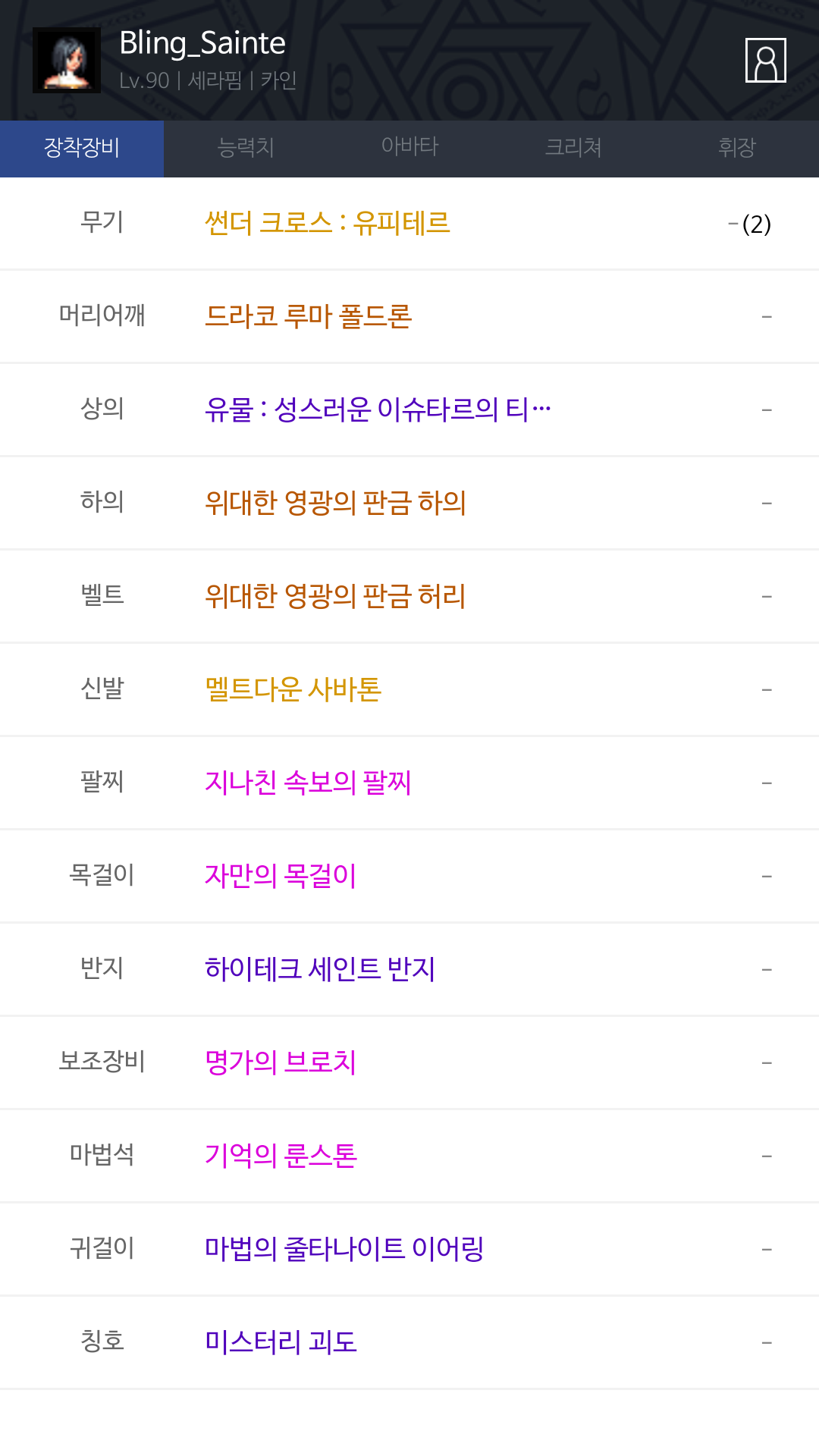This screenshot has height=1456, width=819.
Task: Open the profile icon in the header
Action: point(765,60)
